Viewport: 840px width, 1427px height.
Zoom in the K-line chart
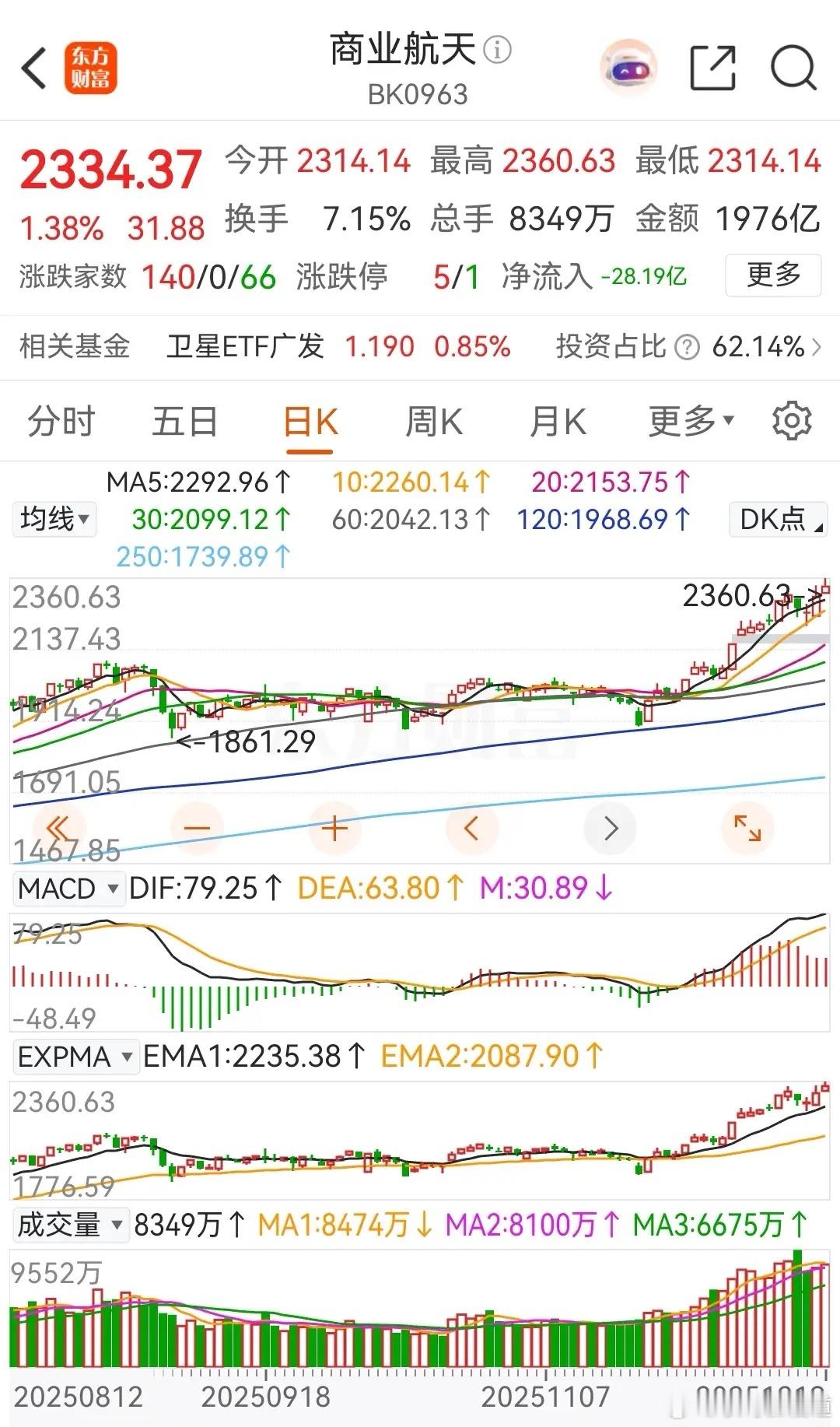coord(334,829)
